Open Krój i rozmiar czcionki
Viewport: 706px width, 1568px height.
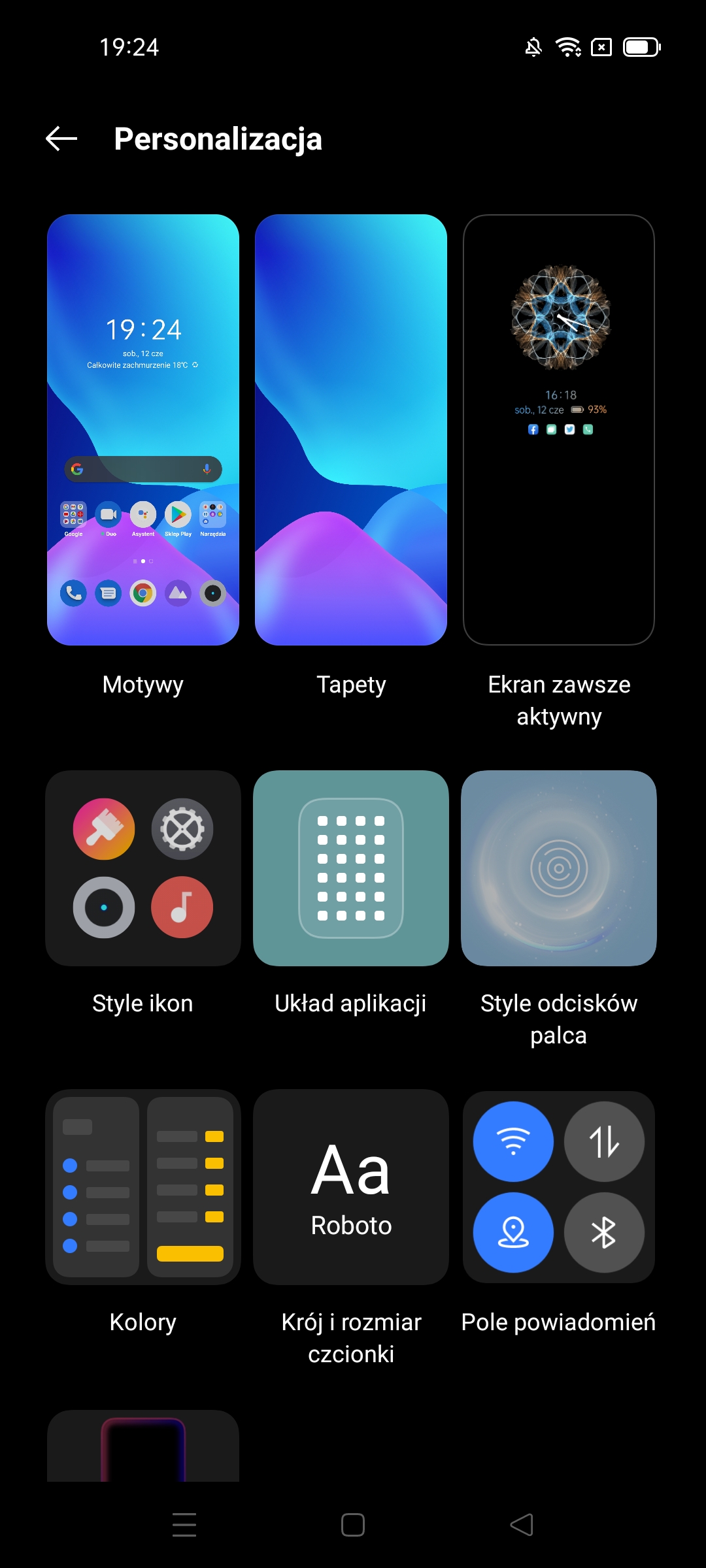(x=351, y=1187)
